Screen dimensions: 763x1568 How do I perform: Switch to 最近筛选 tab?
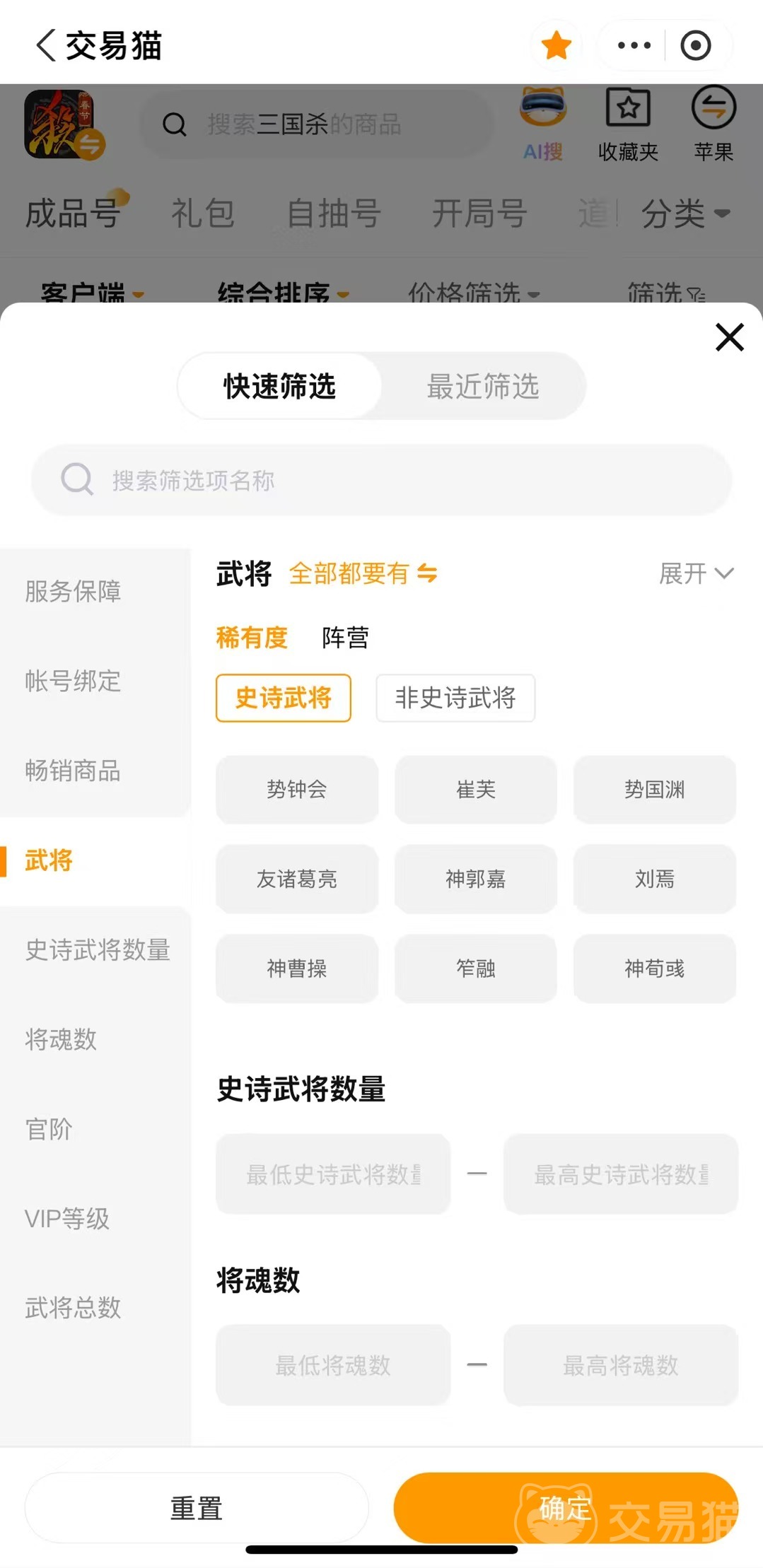coord(483,386)
